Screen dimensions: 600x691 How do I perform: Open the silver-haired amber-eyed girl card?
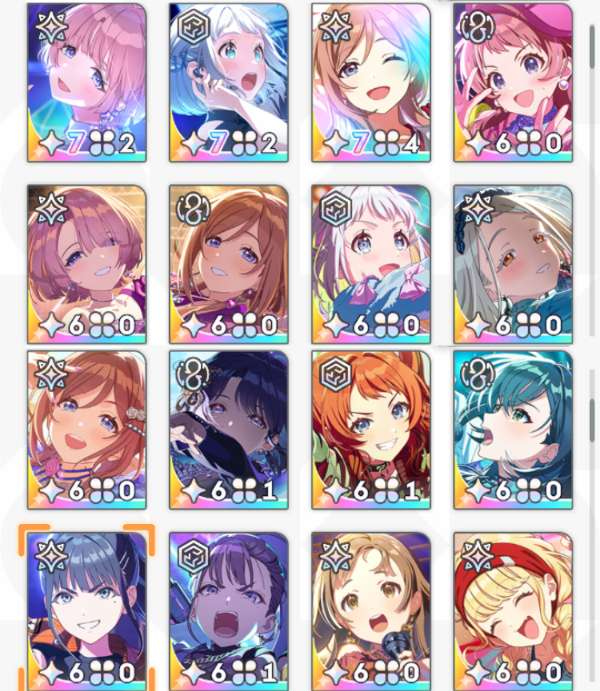point(513,264)
